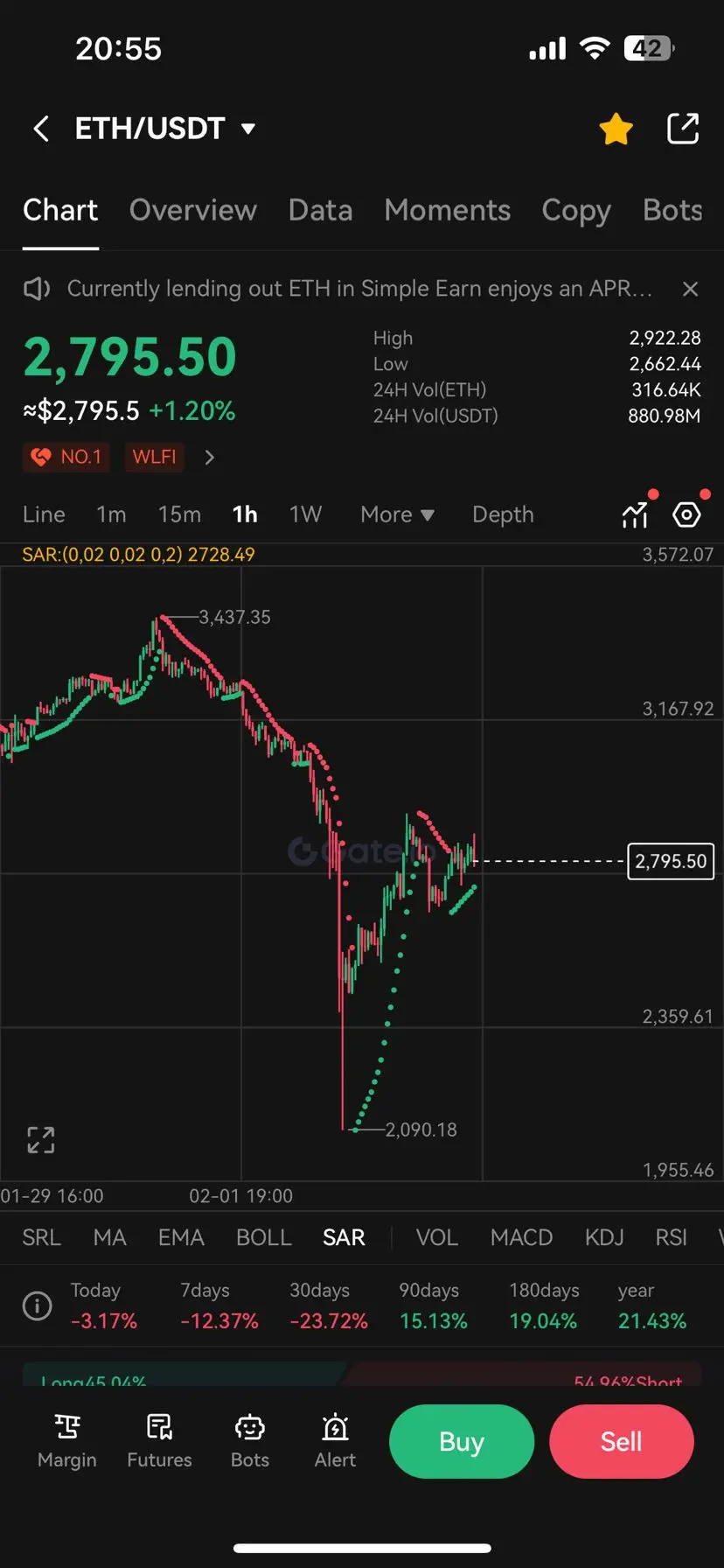Enable the BOLL indicator
This screenshot has height=1568, width=724.
pos(264,1237)
